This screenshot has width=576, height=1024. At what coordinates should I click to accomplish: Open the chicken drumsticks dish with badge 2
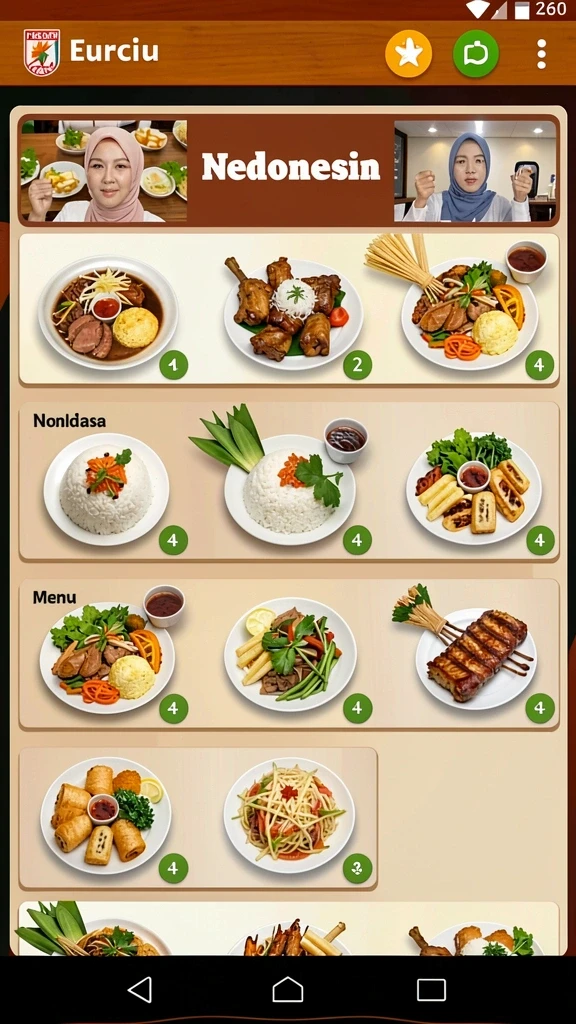point(293,309)
